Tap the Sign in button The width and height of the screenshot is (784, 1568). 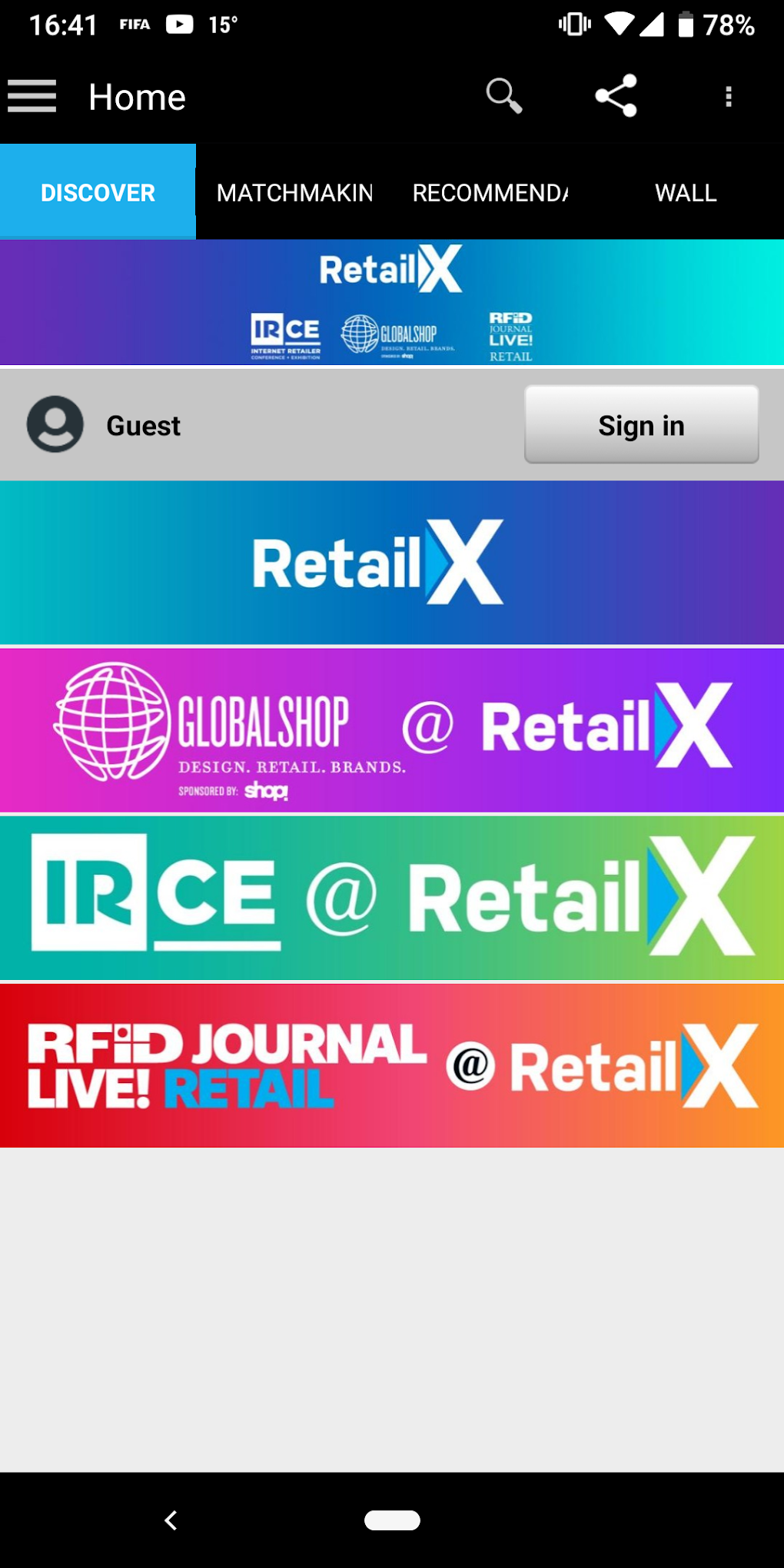641,425
